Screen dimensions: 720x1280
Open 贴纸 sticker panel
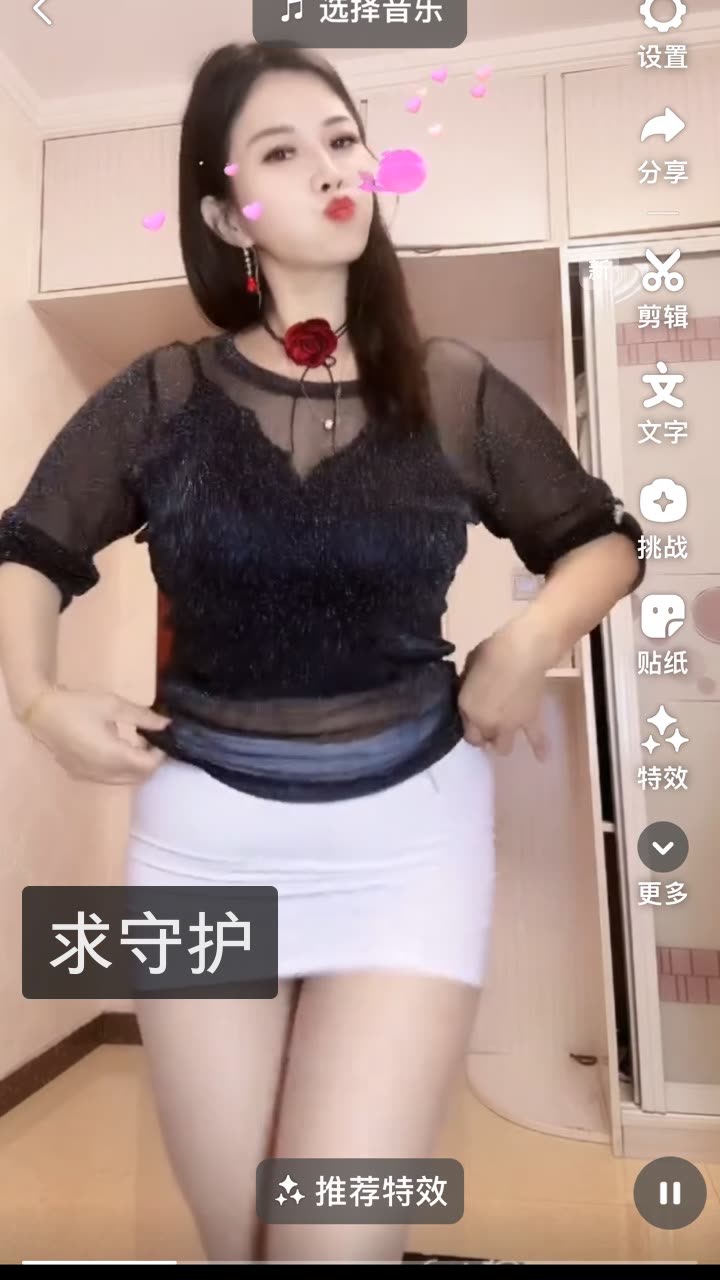point(663,633)
